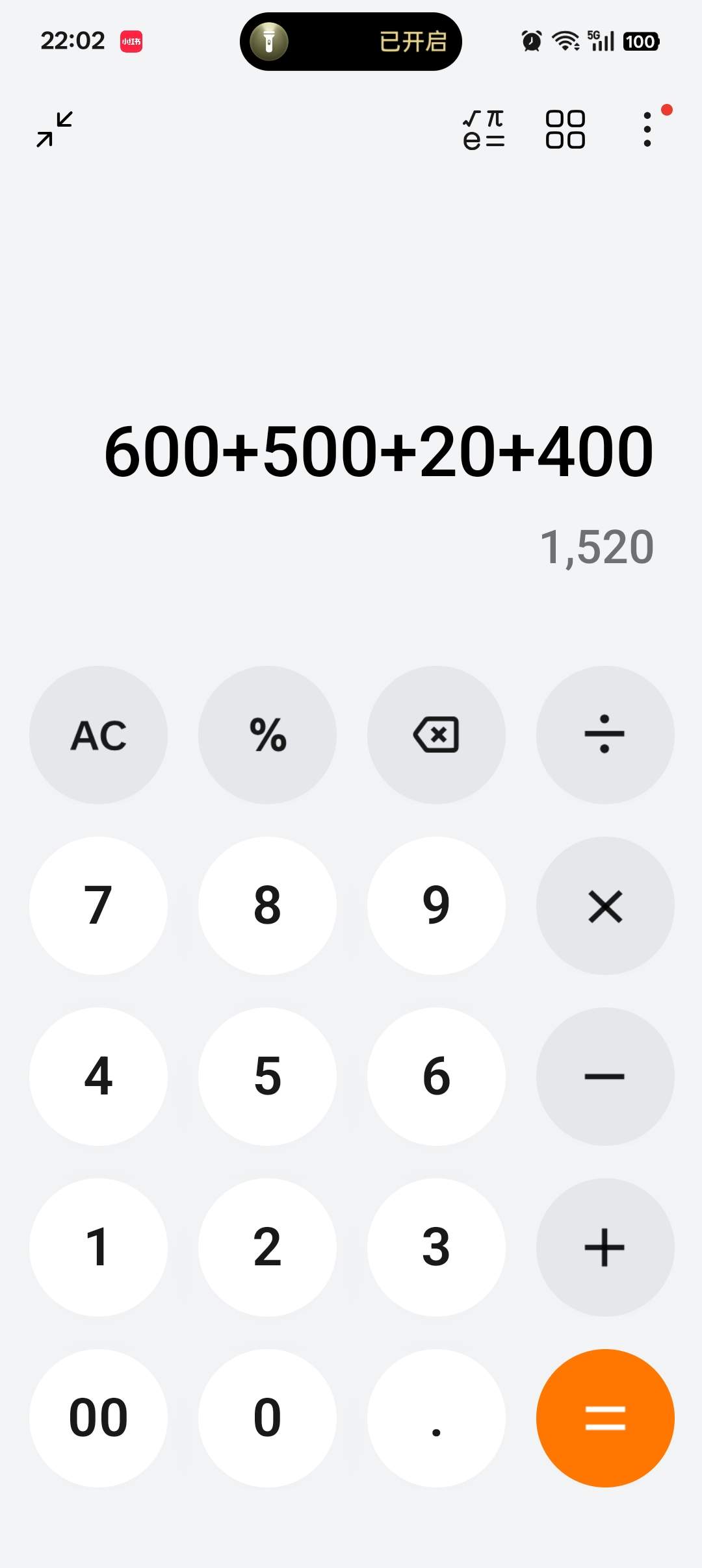Tap the minus operator
The image size is (702, 1568).
605,1076
